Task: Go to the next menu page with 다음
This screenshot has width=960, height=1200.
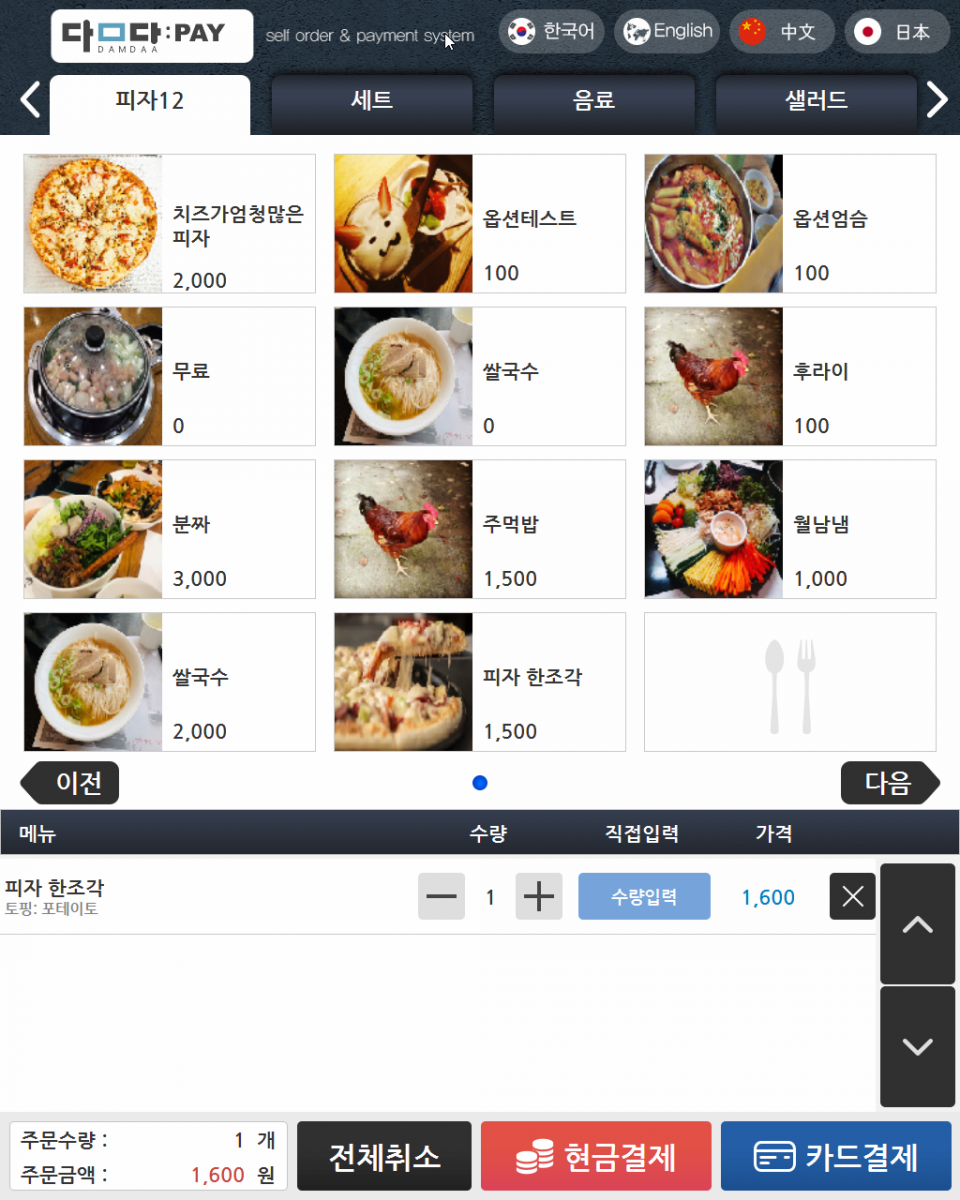Action: click(x=889, y=783)
